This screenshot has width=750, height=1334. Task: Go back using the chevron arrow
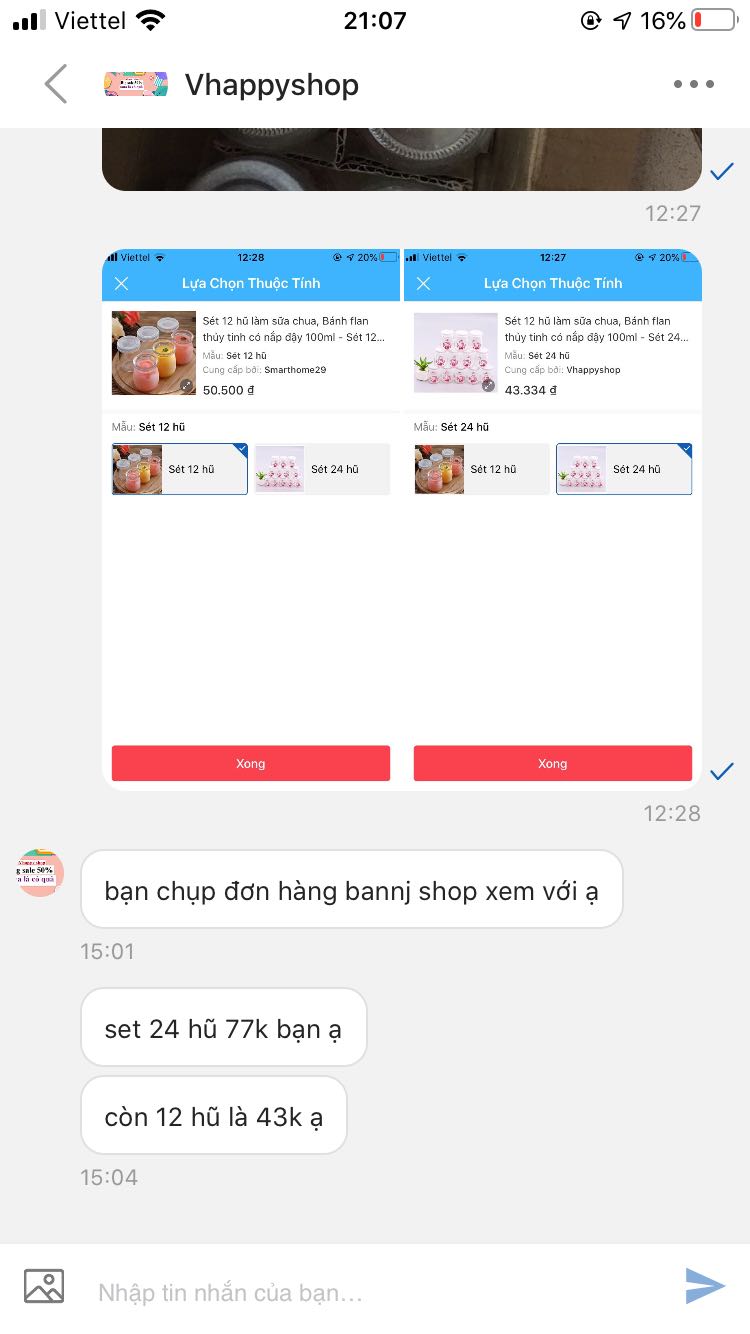pyautogui.click(x=56, y=84)
